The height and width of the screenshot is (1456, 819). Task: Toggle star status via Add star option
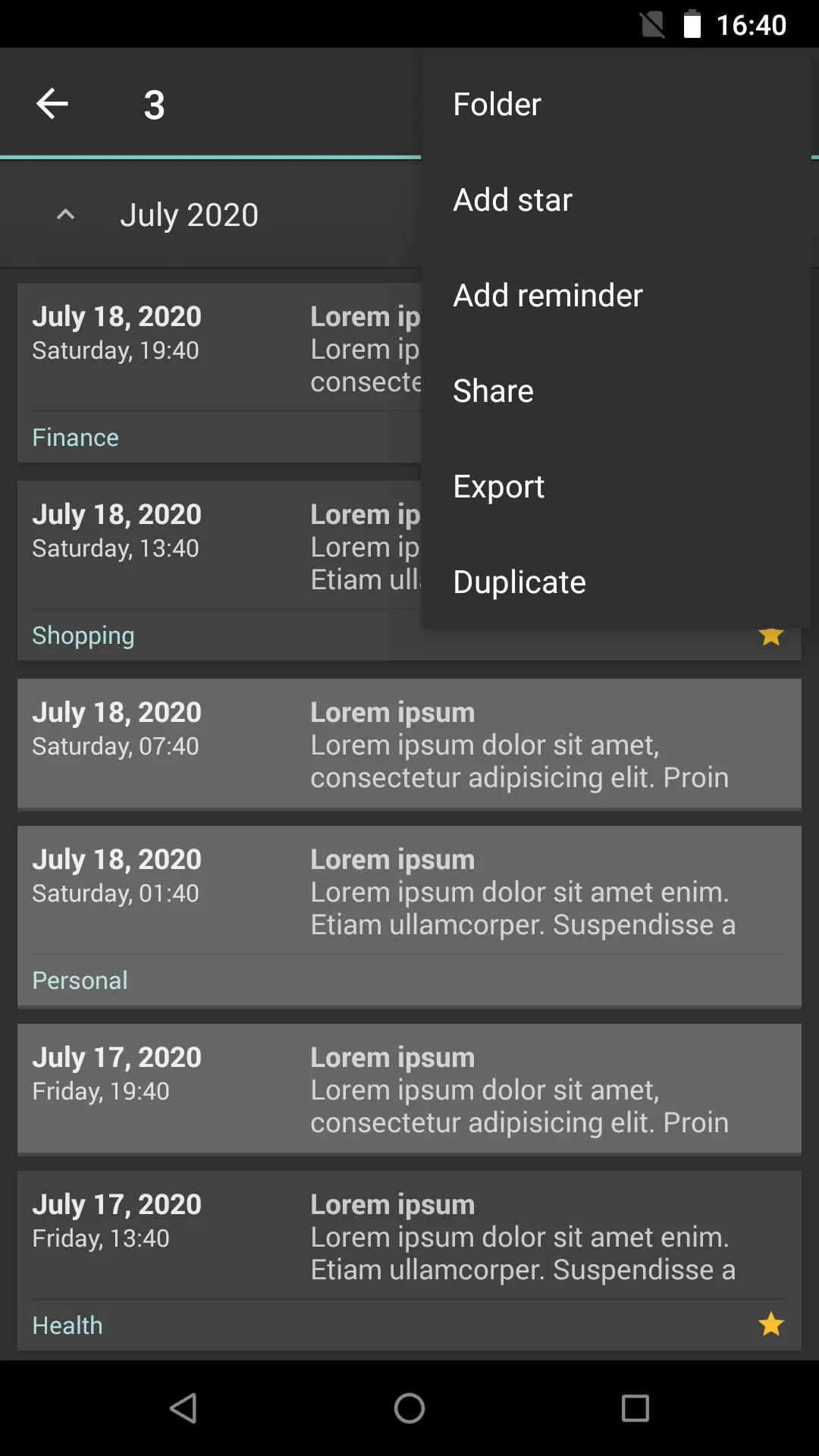[x=513, y=199]
